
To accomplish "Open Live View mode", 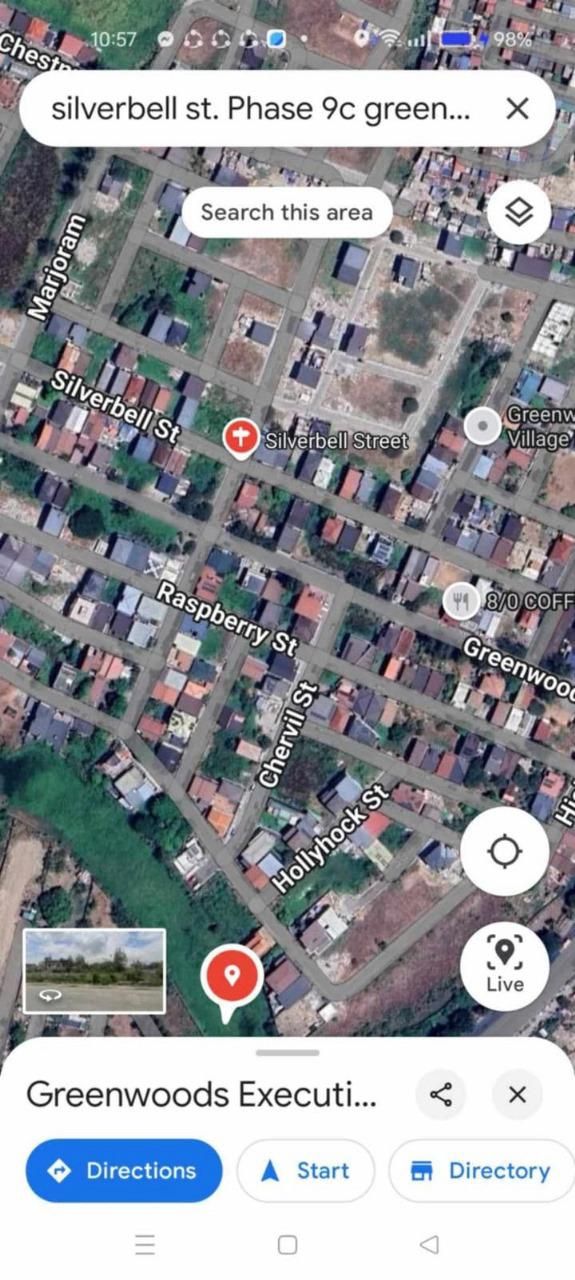I will click(x=505, y=965).
